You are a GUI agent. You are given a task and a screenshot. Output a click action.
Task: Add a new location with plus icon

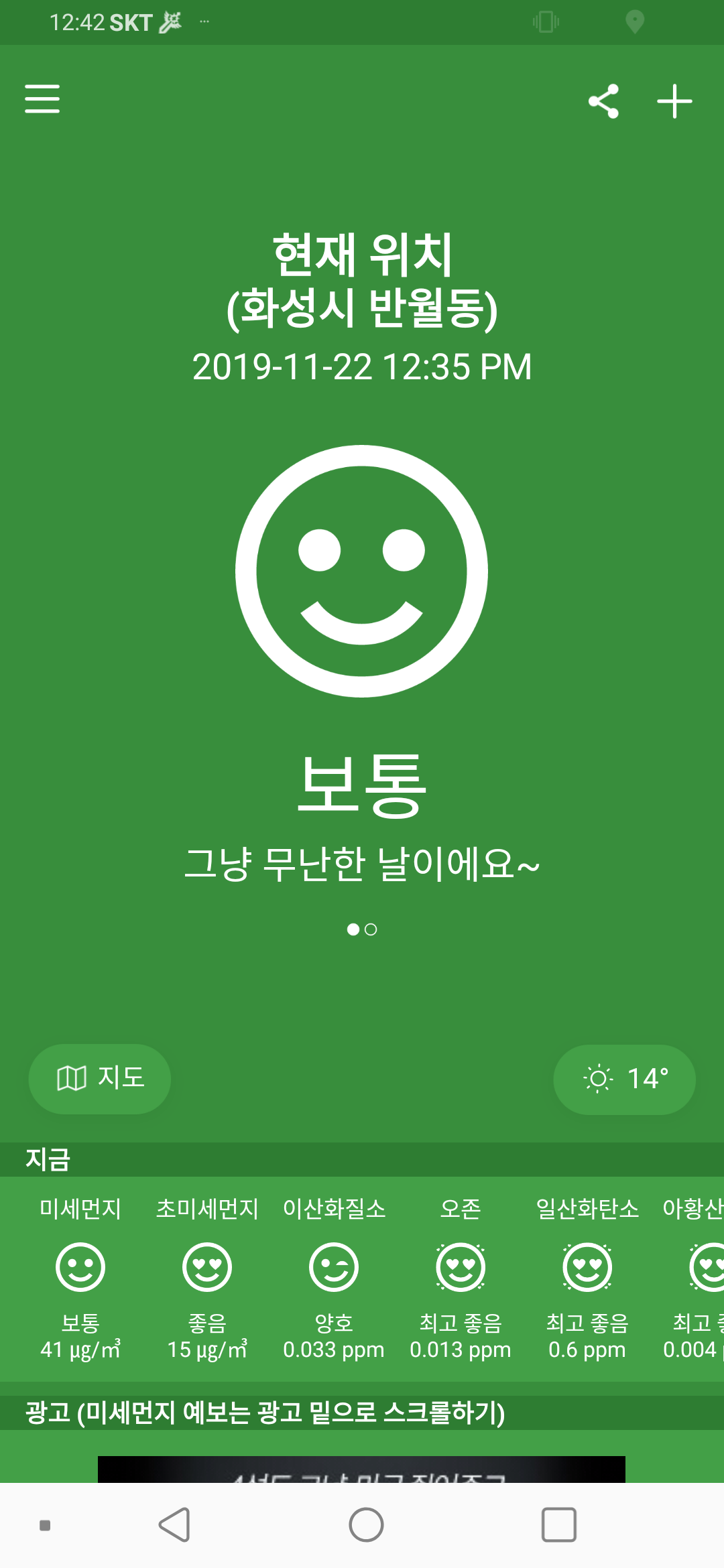674,101
